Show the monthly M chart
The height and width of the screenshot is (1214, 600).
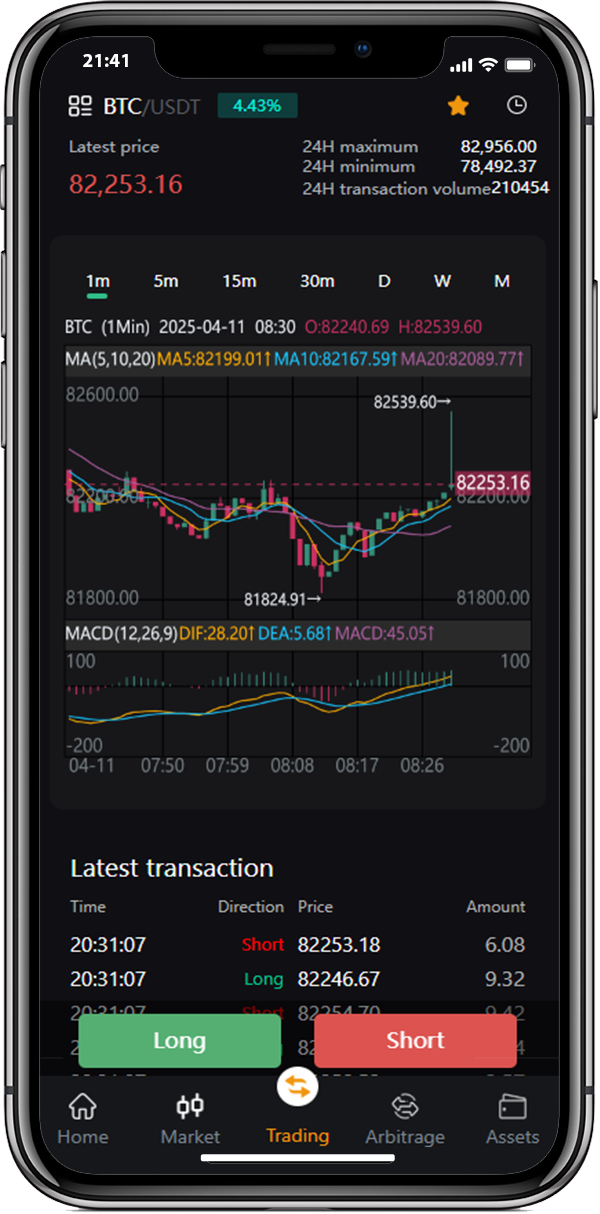tap(502, 282)
